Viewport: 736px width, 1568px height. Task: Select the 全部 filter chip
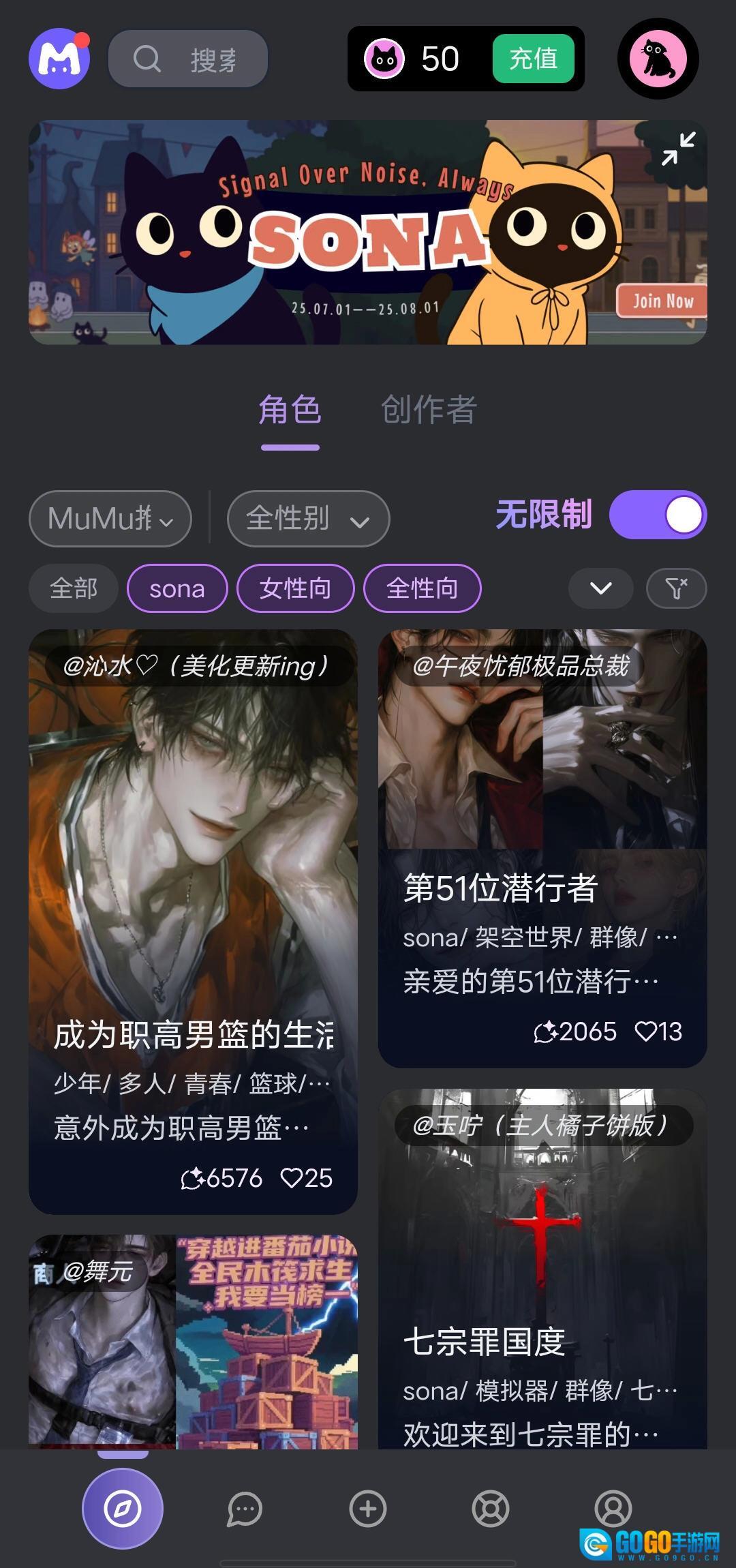(x=74, y=588)
